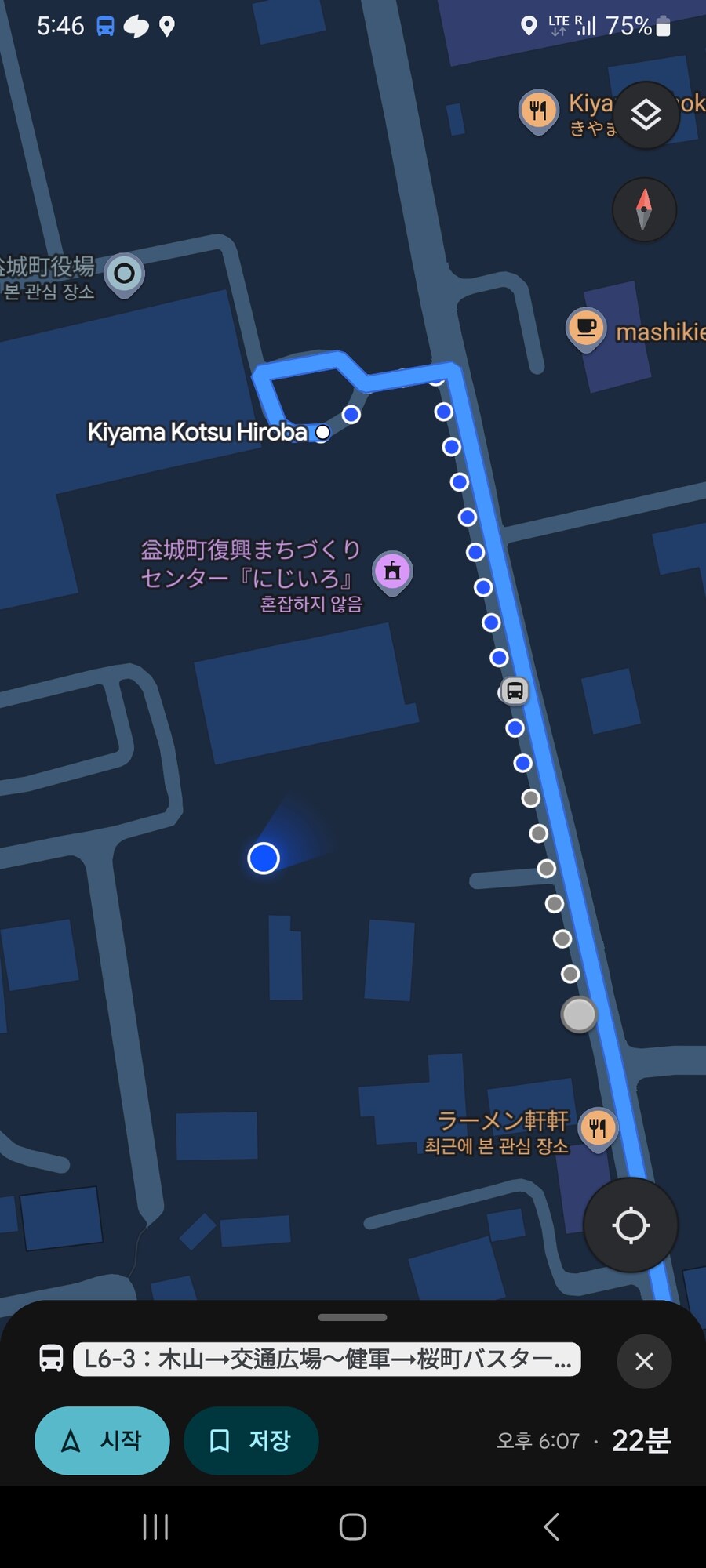Start navigation with the 시작 button
The width and height of the screenshot is (706, 1568).
pos(102,1440)
